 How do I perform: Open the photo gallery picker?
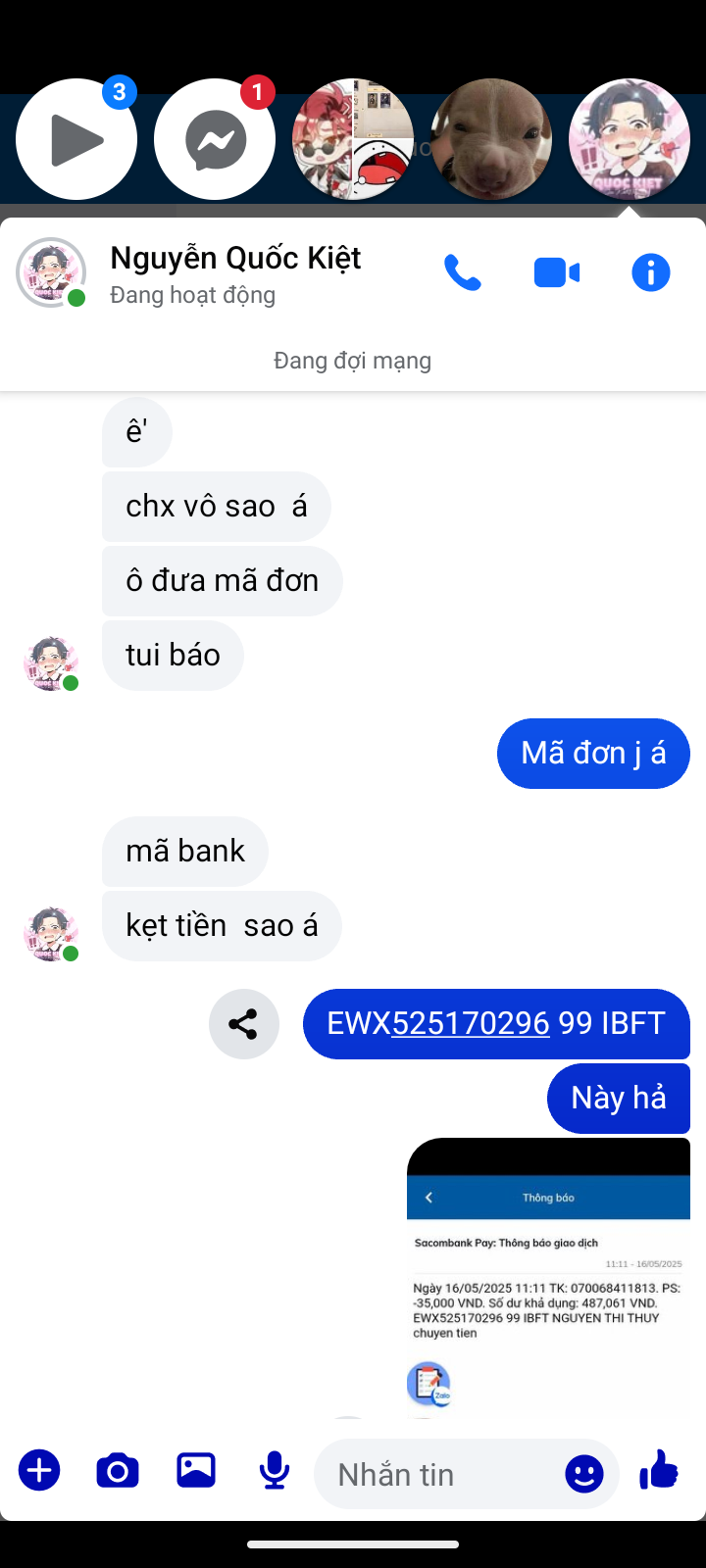point(196,1470)
